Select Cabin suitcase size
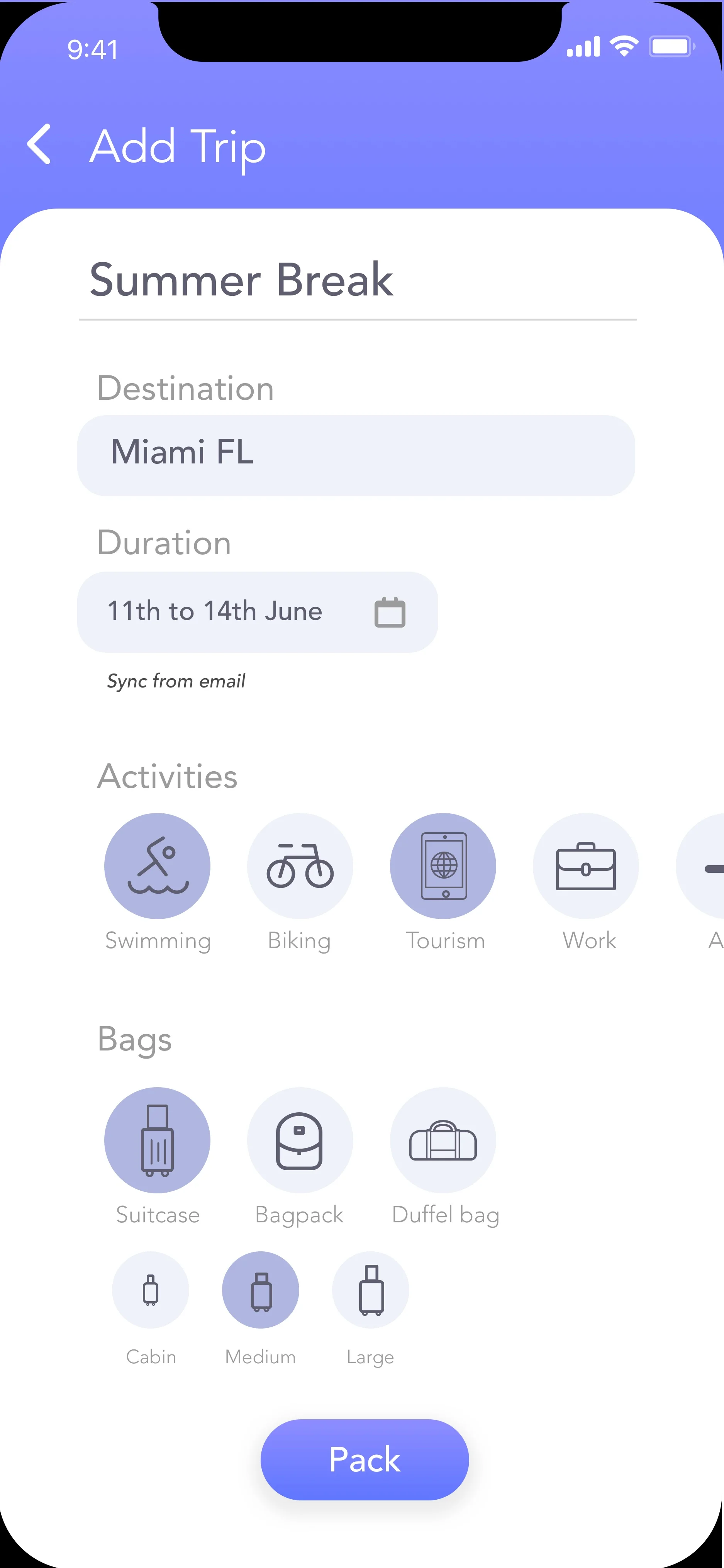The image size is (724, 1568). pos(150,1290)
